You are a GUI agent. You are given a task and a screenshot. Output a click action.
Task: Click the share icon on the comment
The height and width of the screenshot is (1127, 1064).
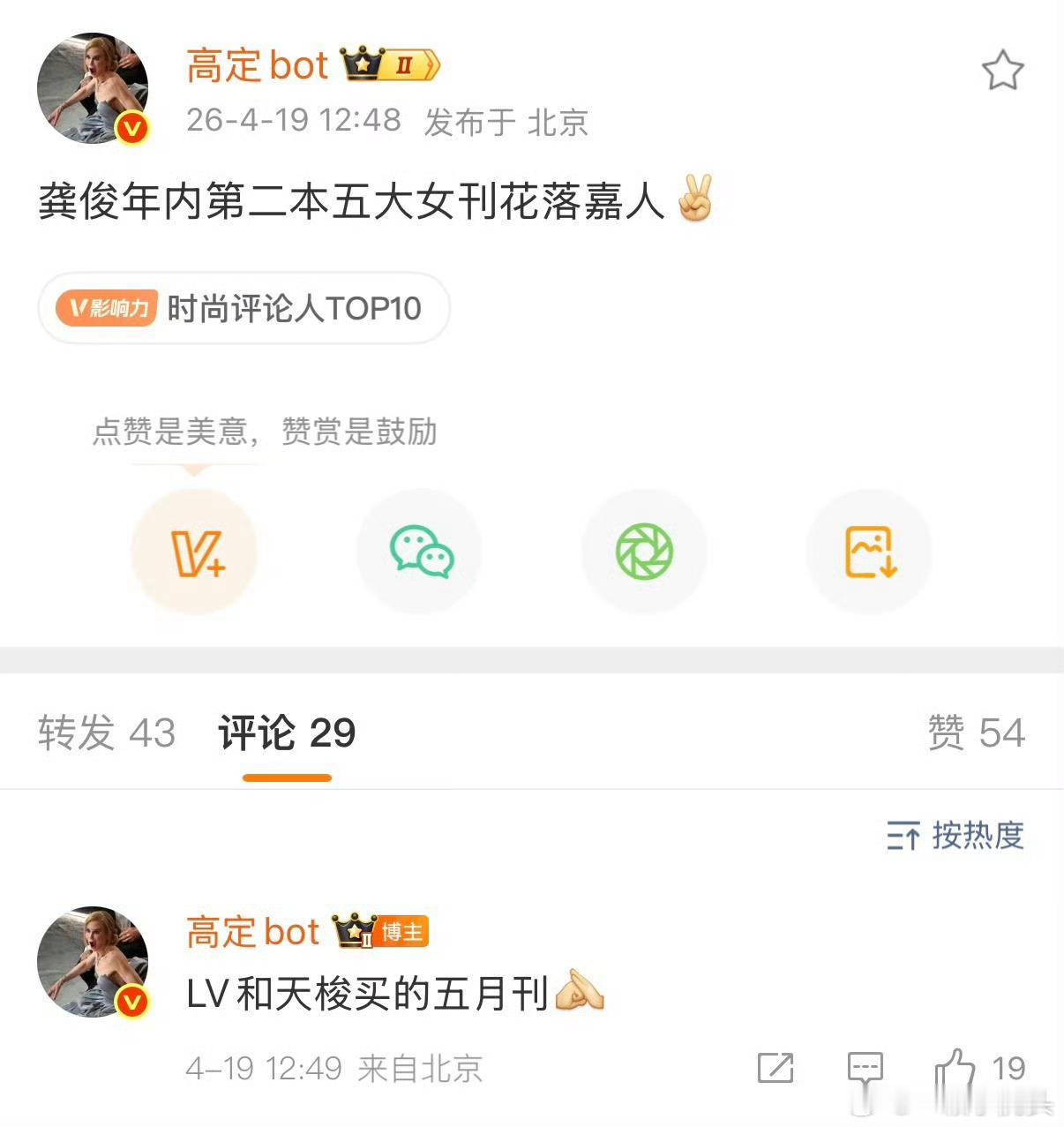pos(775,1068)
